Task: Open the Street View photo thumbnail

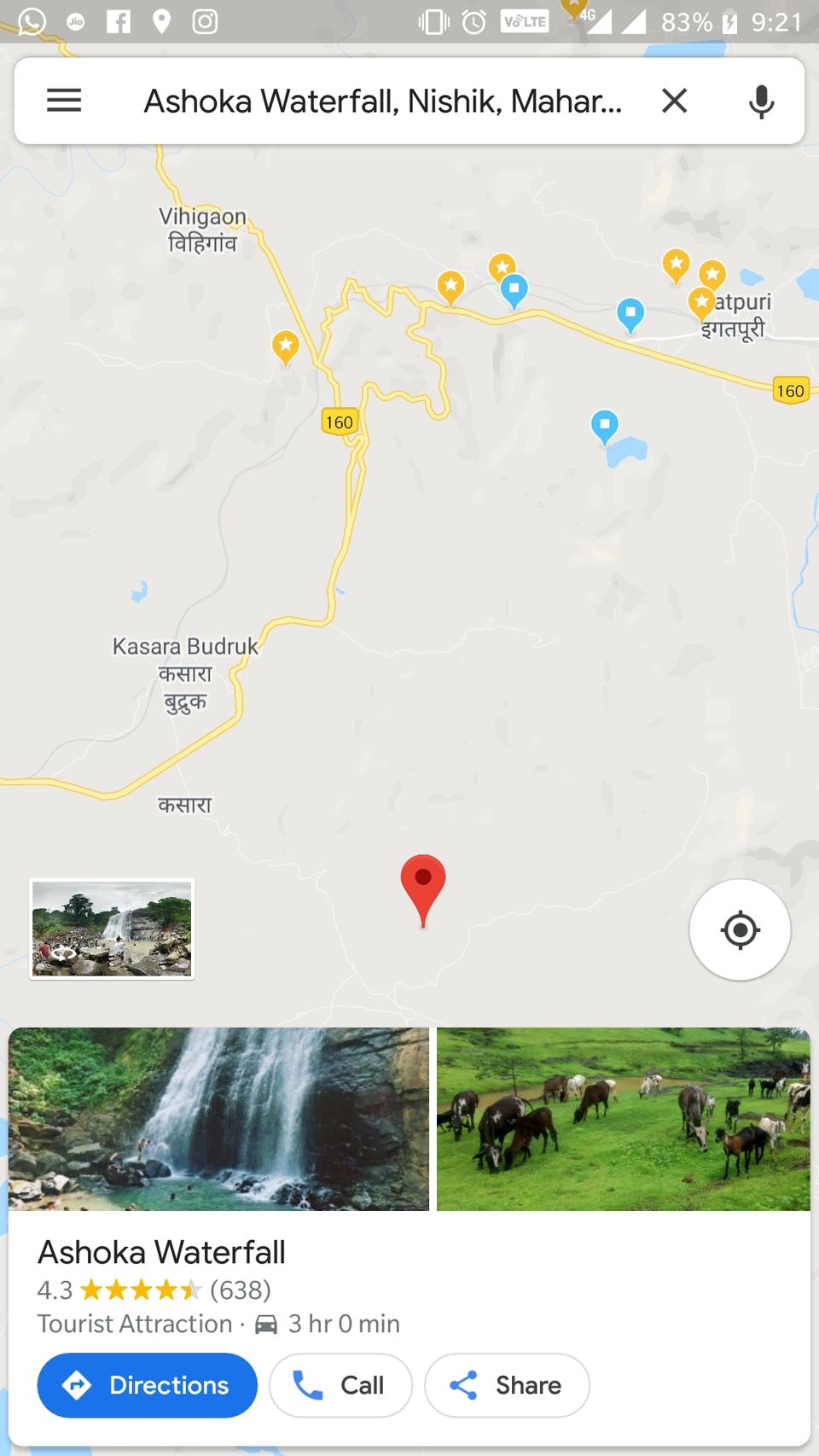Action: (112, 929)
